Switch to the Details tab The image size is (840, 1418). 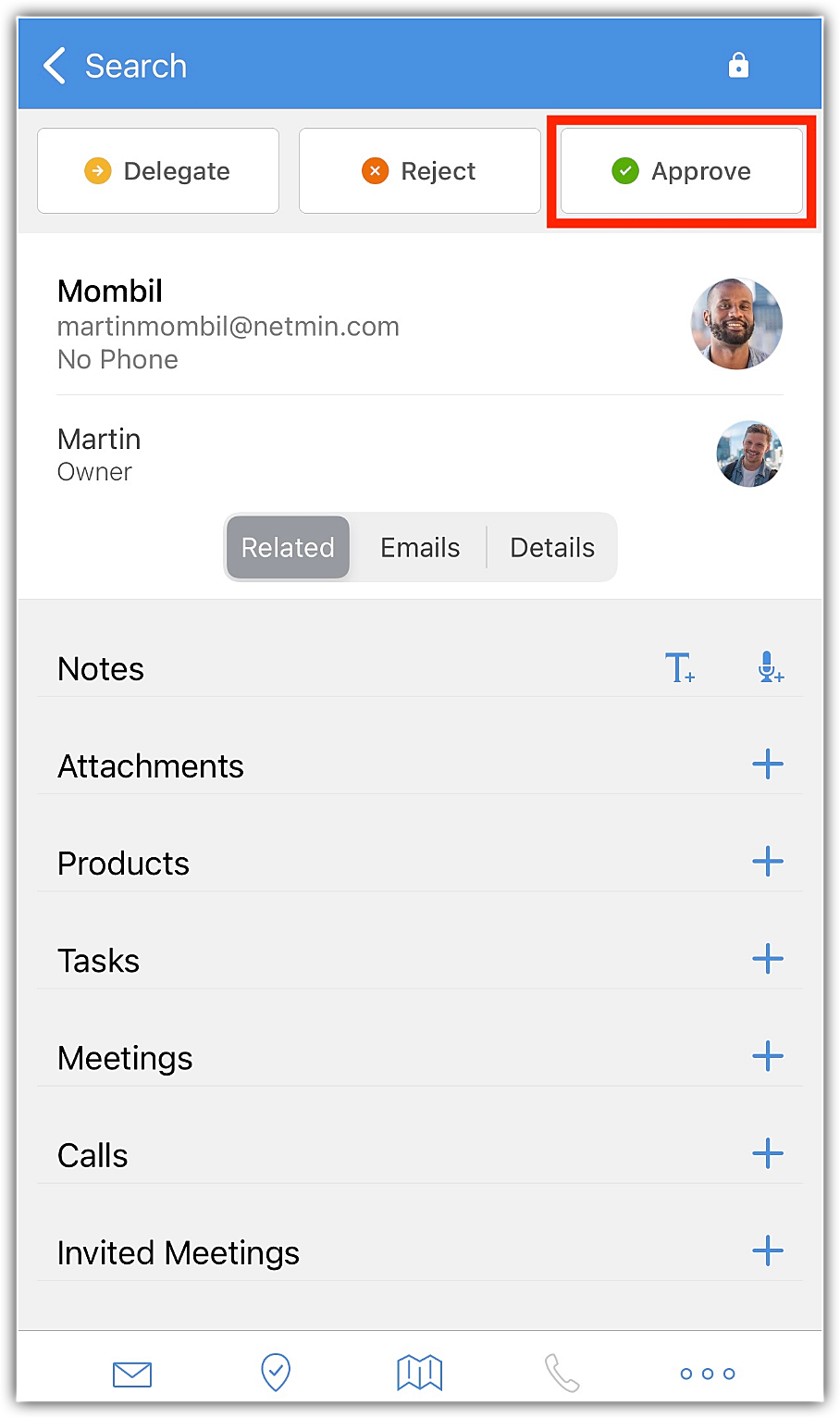coord(552,548)
